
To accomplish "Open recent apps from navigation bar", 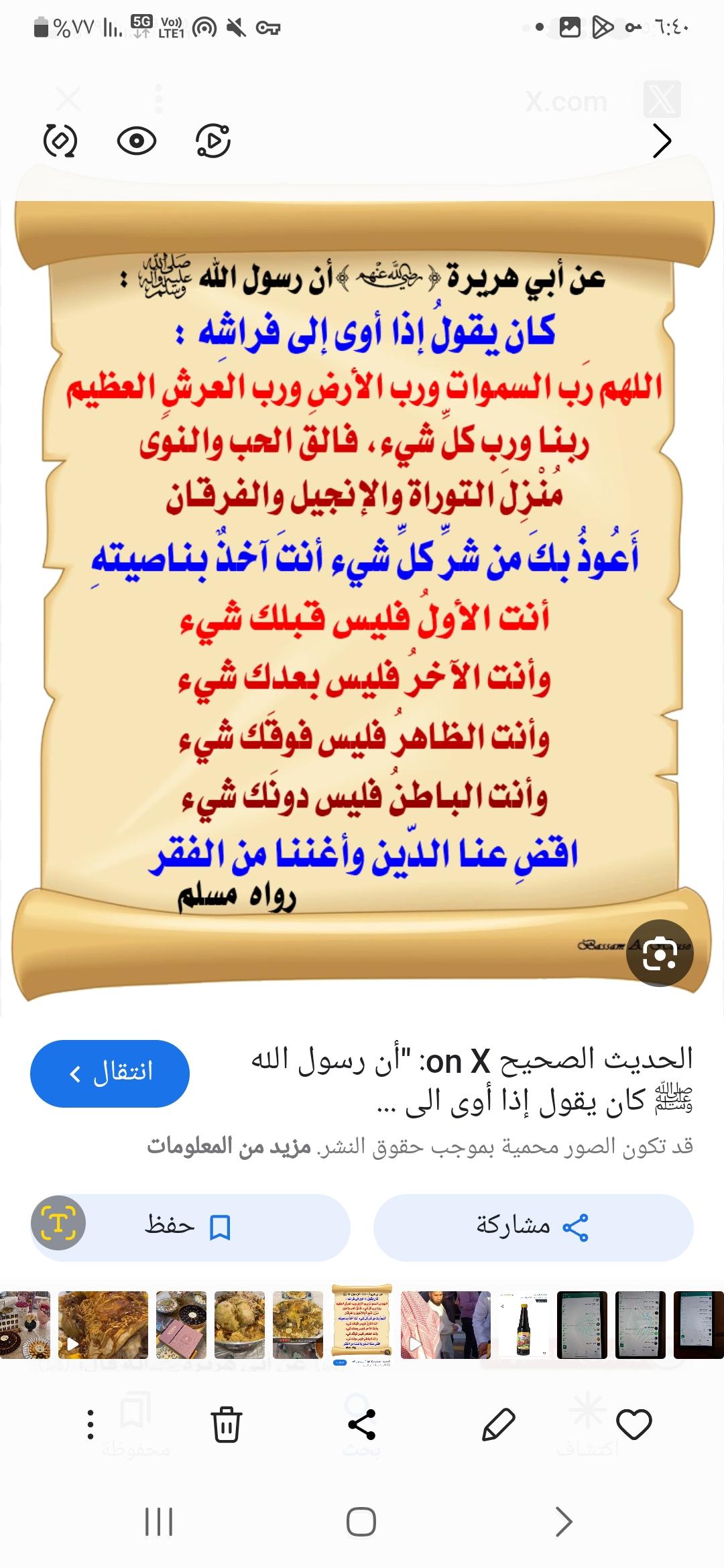I will (159, 1522).
